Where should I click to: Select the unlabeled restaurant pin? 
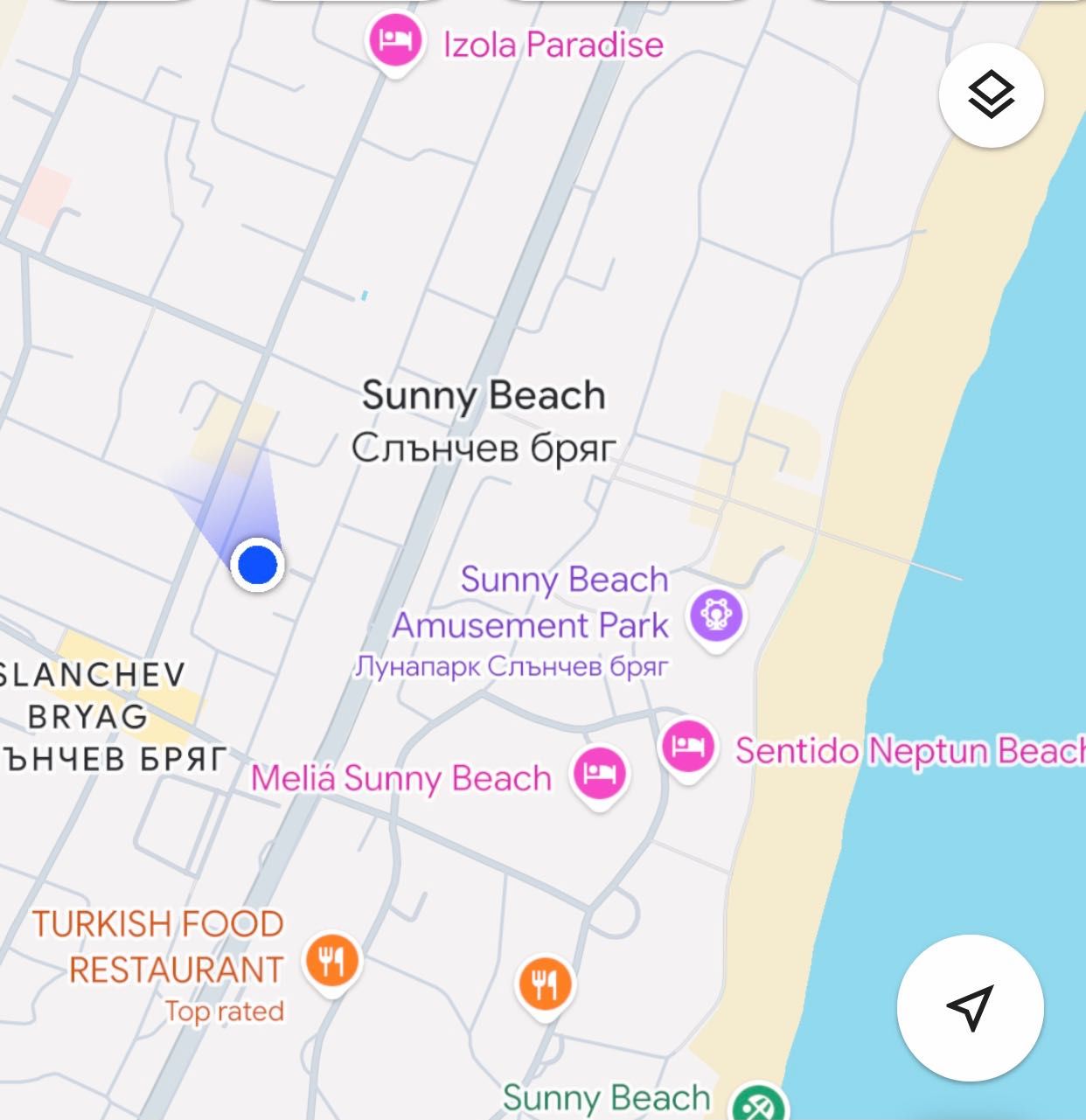(x=545, y=984)
